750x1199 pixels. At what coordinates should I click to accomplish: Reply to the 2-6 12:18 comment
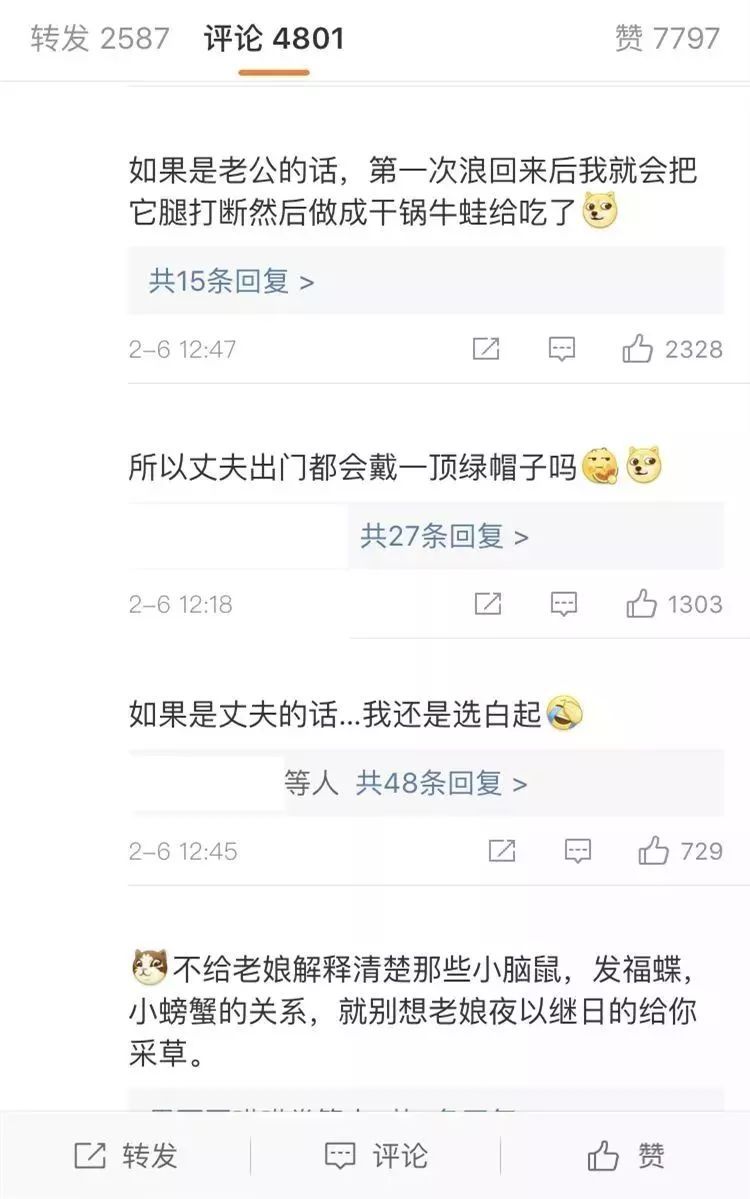[x=565, y=604]
